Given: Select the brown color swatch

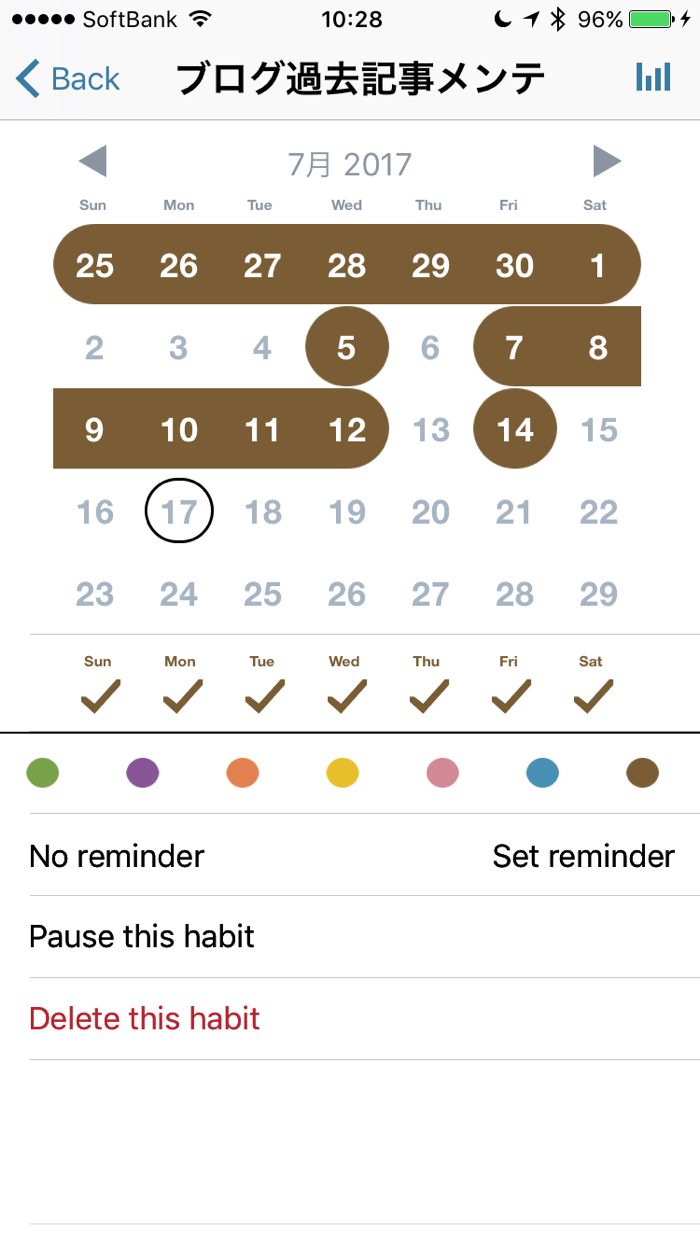Looking at the screenshot, I should [642, 773].
